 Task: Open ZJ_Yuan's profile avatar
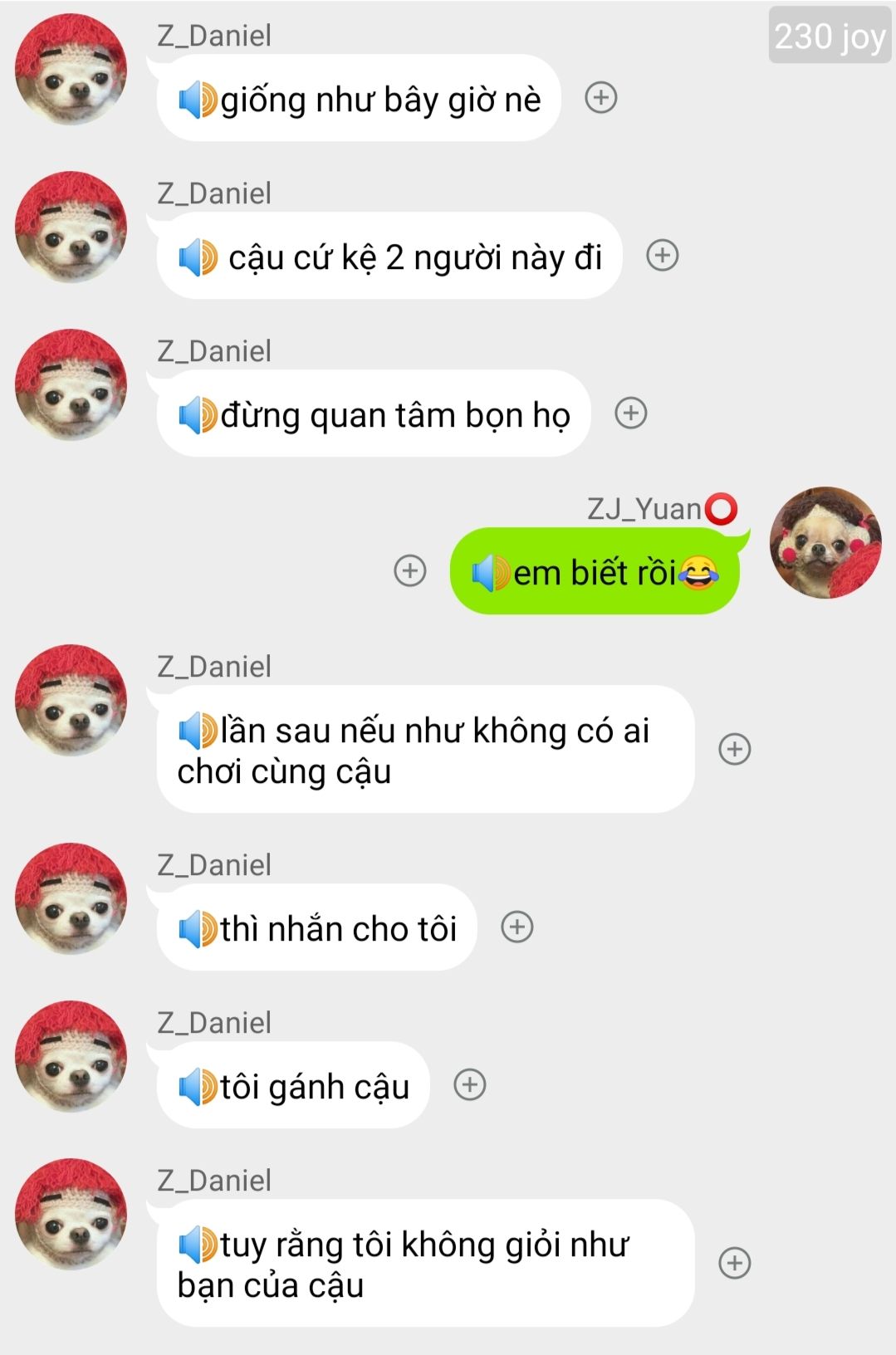point(825,543)
